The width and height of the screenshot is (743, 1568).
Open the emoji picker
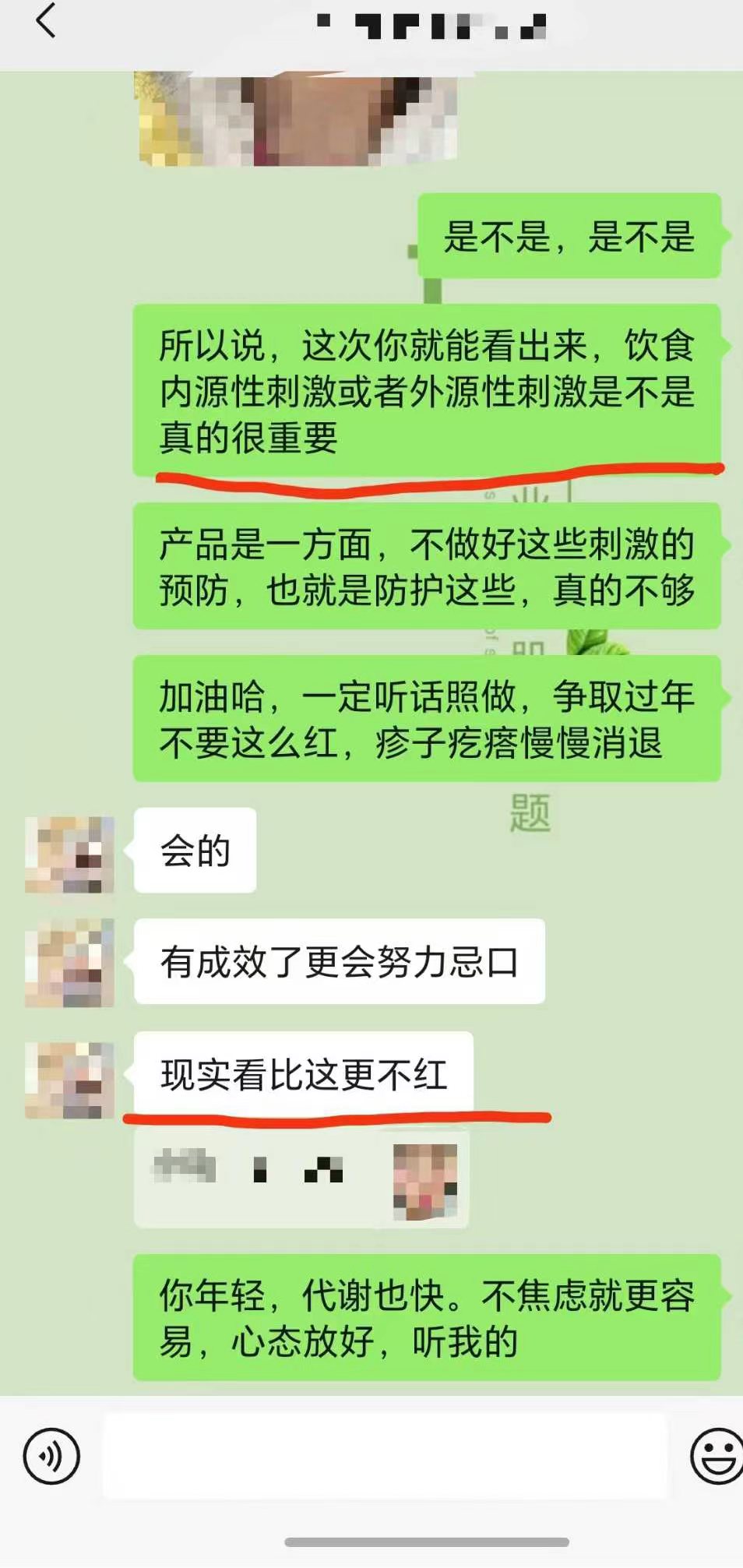click(715, 1455)
